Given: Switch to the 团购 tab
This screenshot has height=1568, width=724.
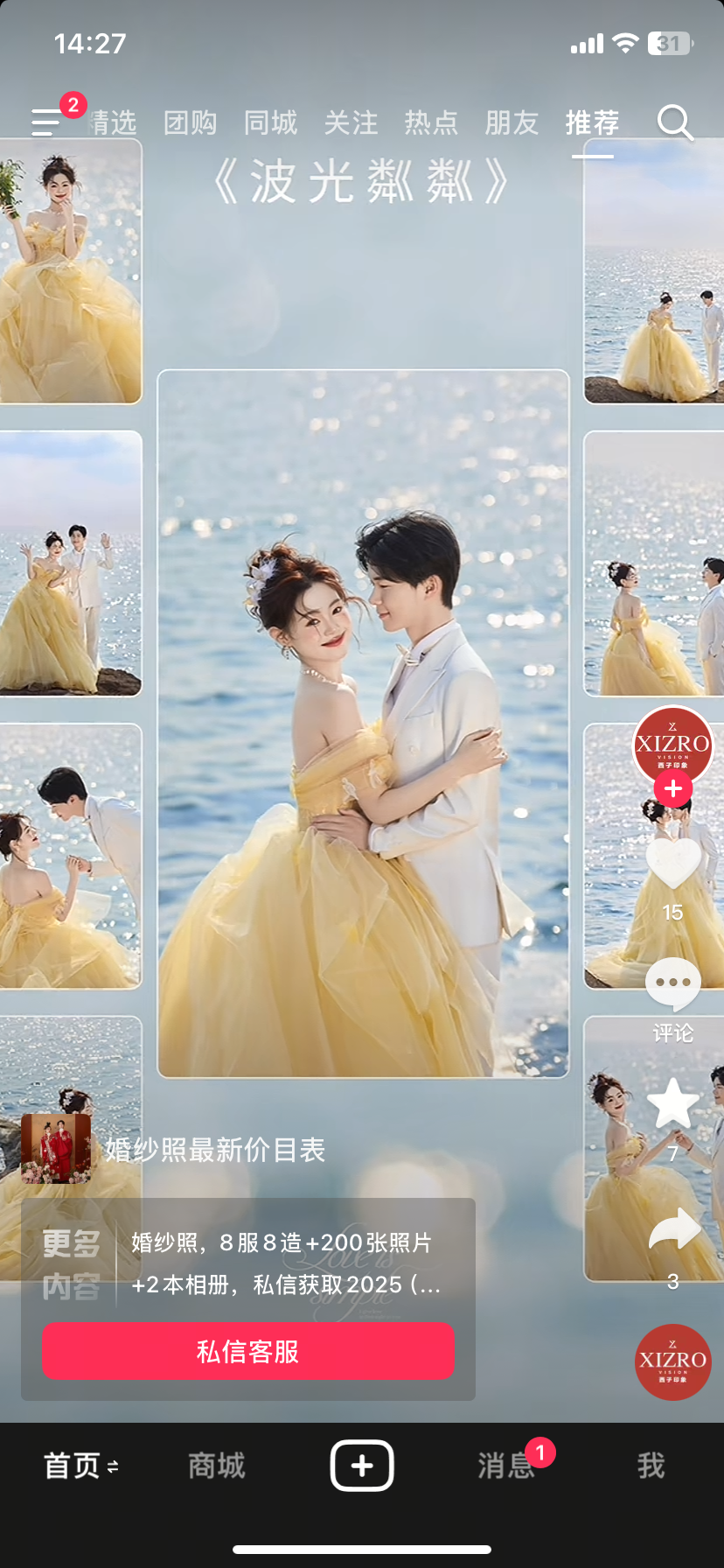Looking at the screenshot, I should (x=190, y=122).
